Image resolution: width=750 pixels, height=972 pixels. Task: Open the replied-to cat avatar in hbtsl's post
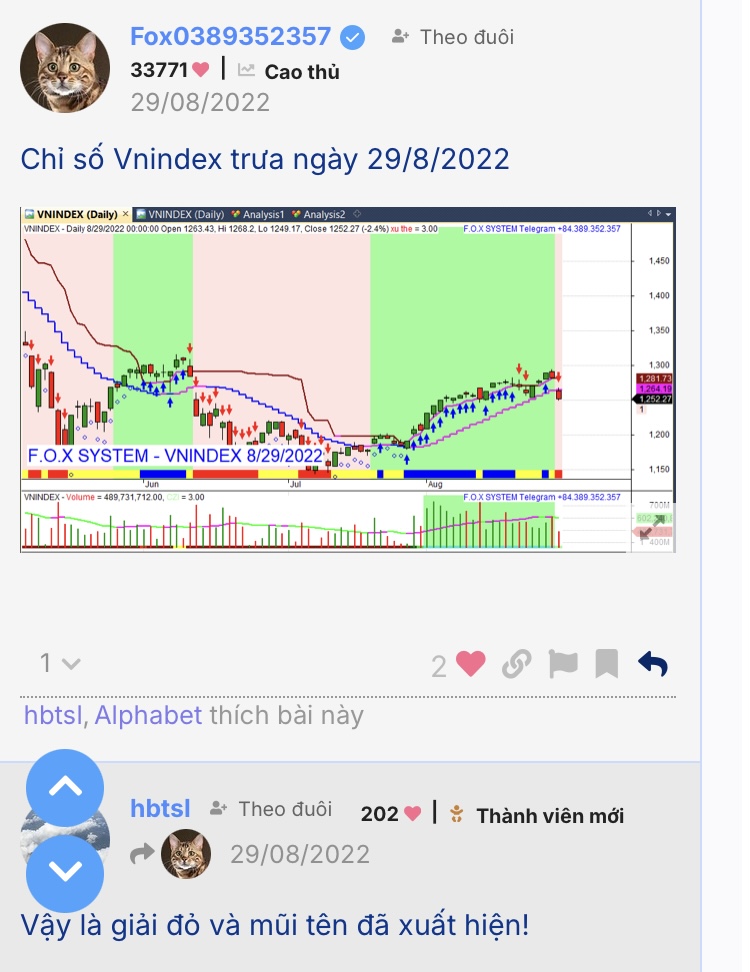pos(186,854)
